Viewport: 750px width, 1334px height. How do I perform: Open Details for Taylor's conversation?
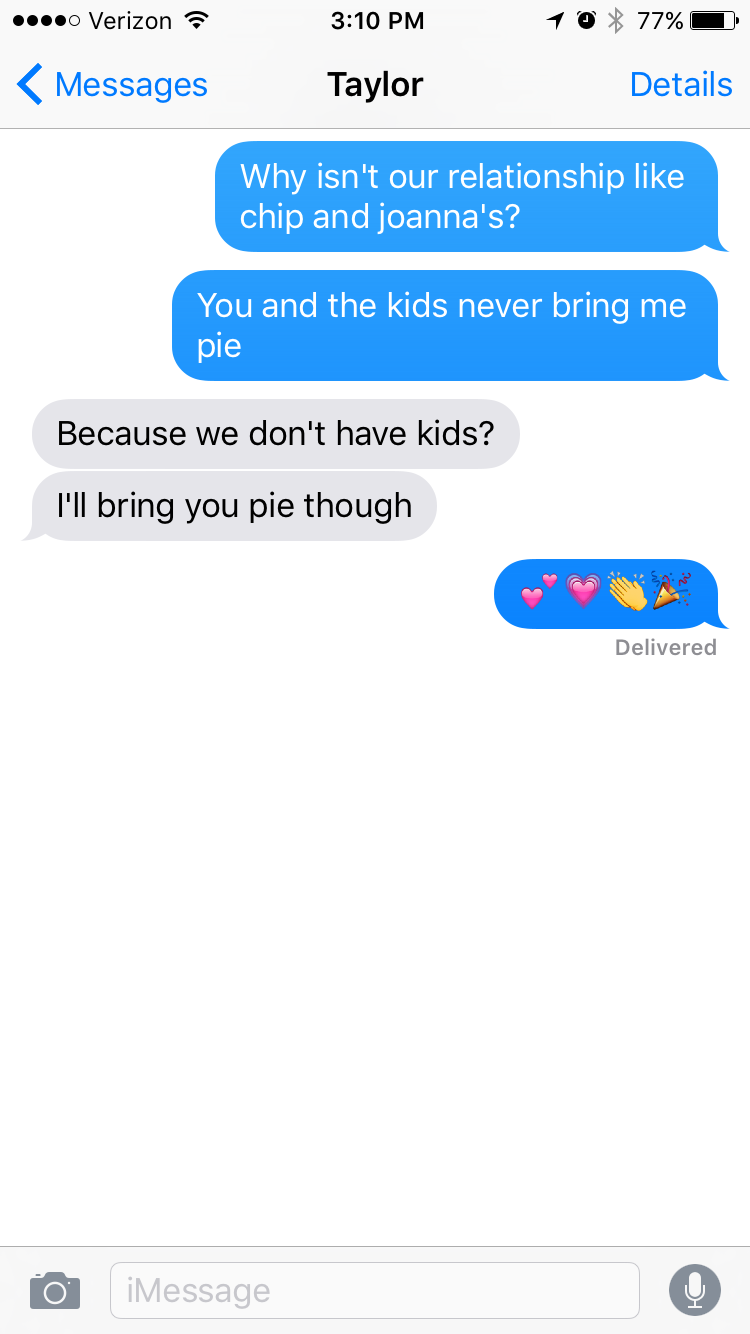681,85
